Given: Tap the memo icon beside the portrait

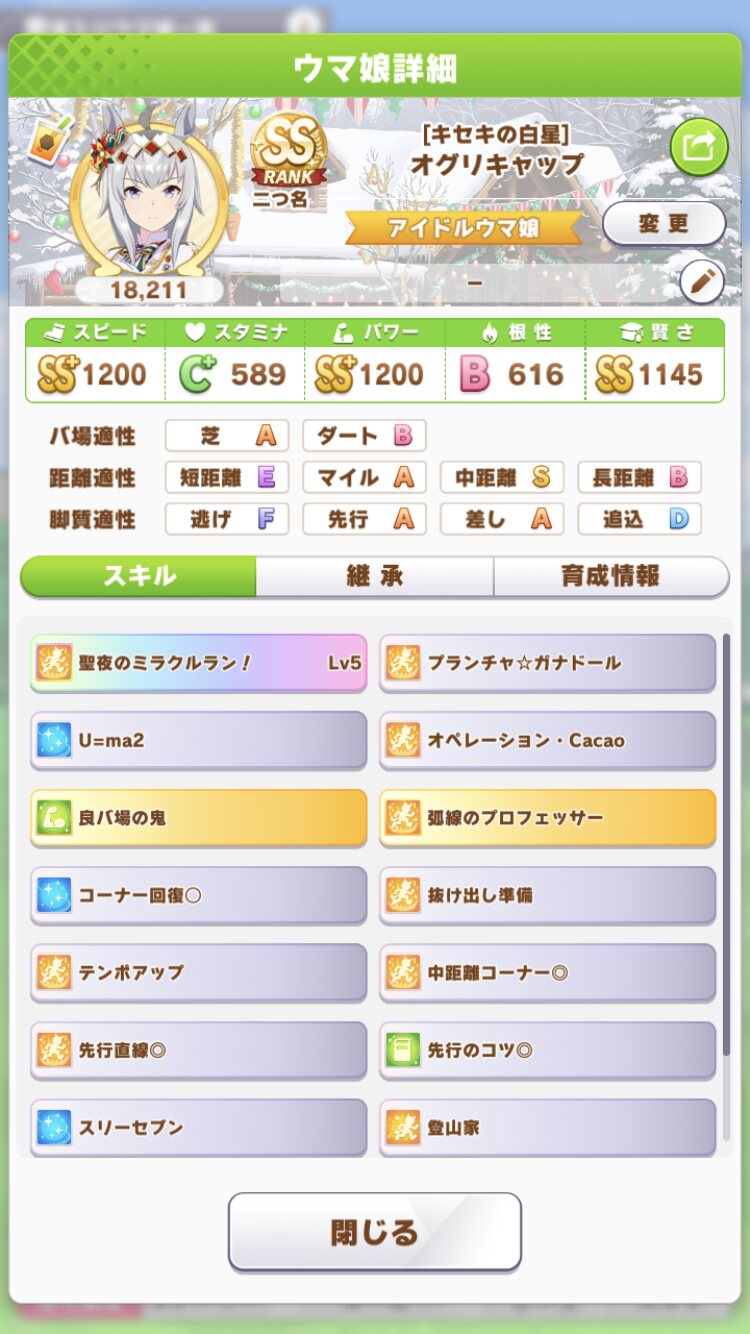Looking at the screenshot, I should click(41, 141).
